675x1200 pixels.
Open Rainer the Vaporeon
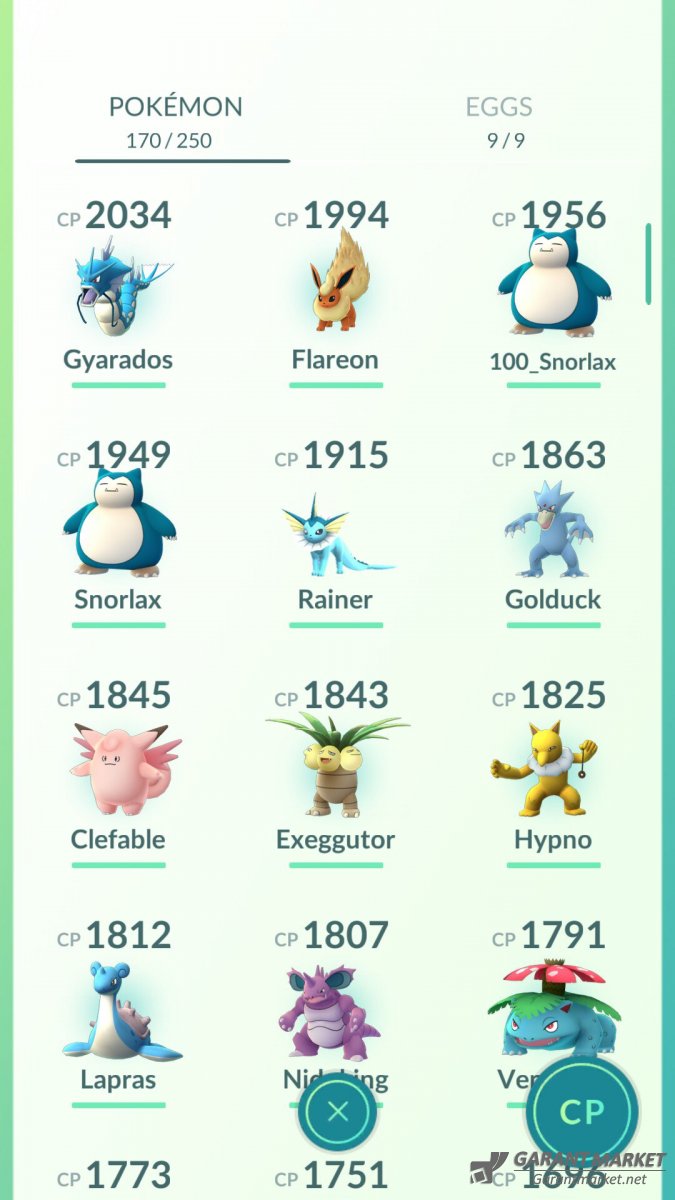(336, 532)
